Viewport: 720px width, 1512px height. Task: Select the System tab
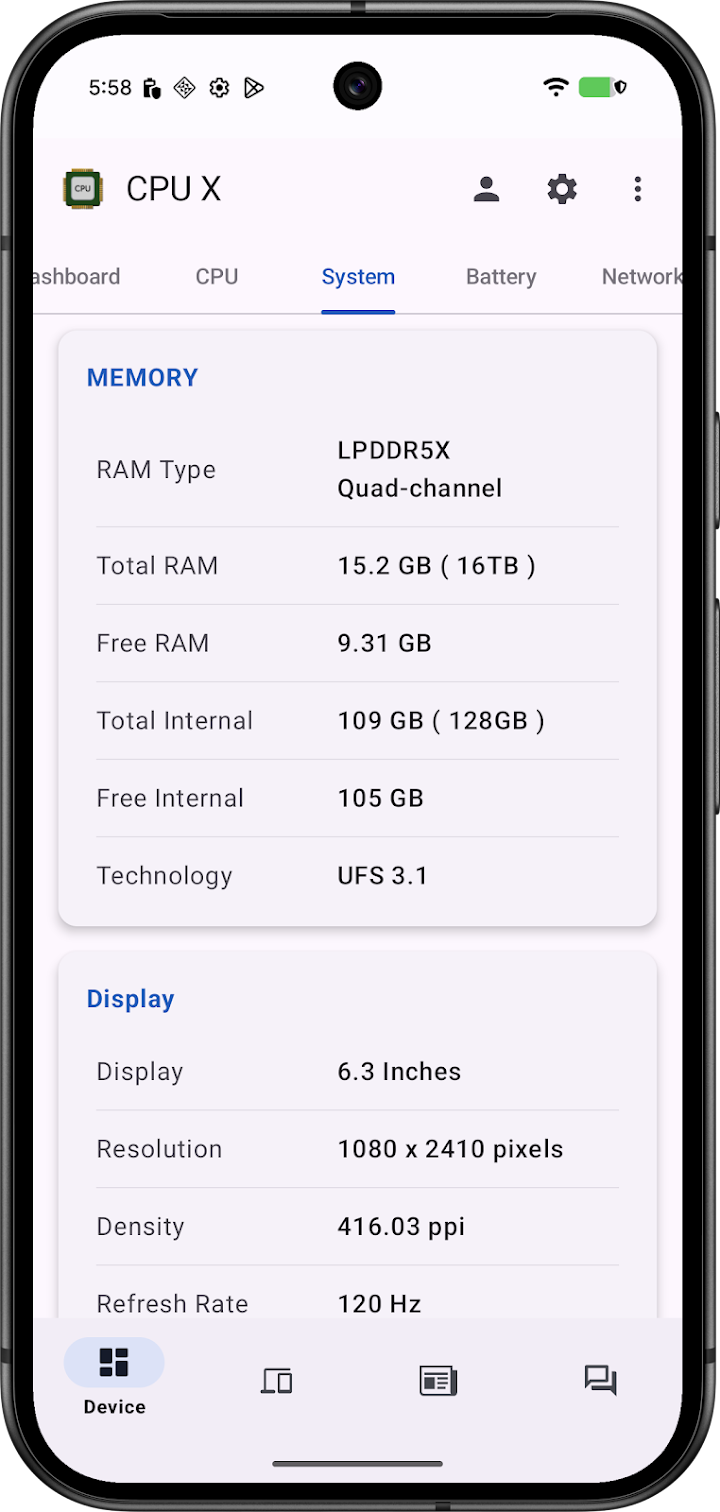click(x=358, y=277)
